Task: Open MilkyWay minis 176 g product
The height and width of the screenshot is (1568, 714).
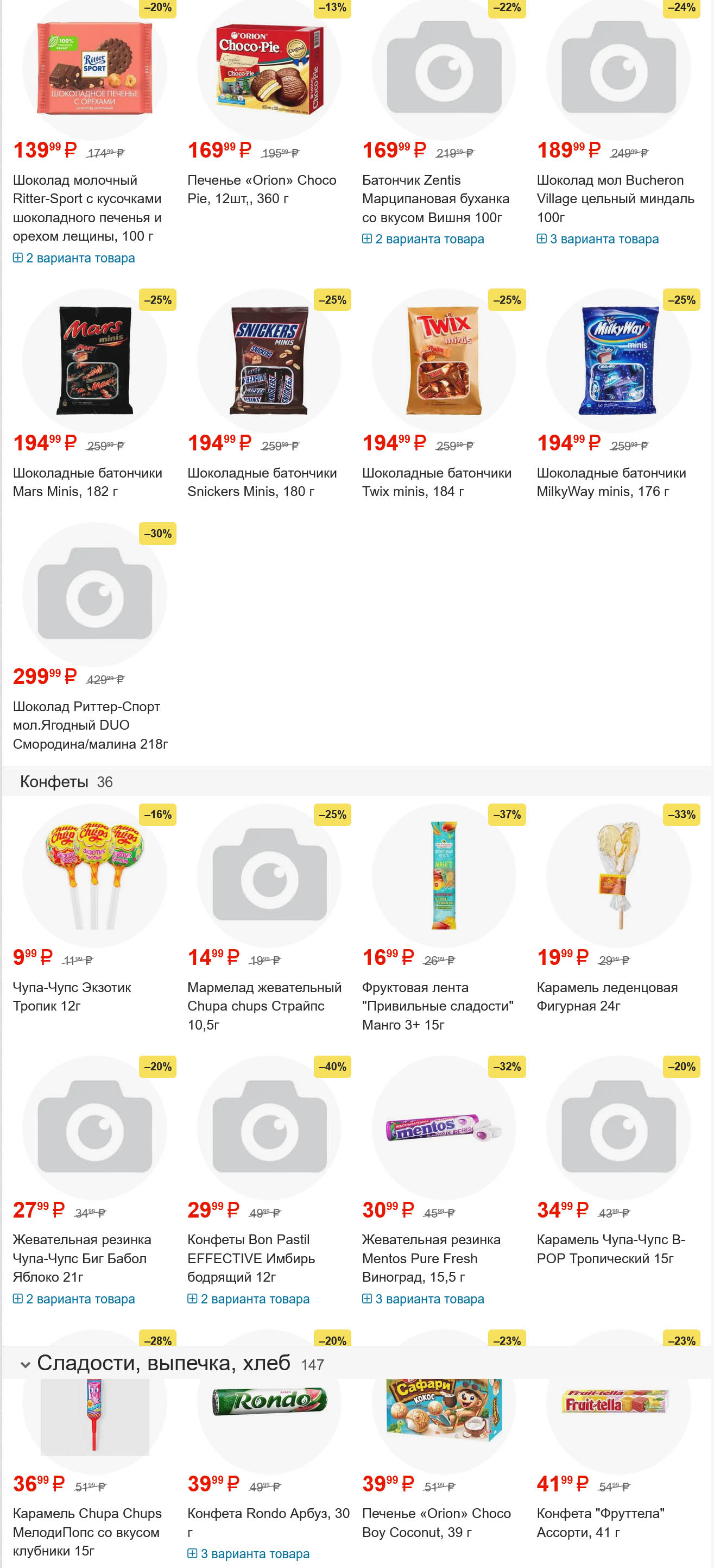Action: pyautogui.click(x=611, y=481)
